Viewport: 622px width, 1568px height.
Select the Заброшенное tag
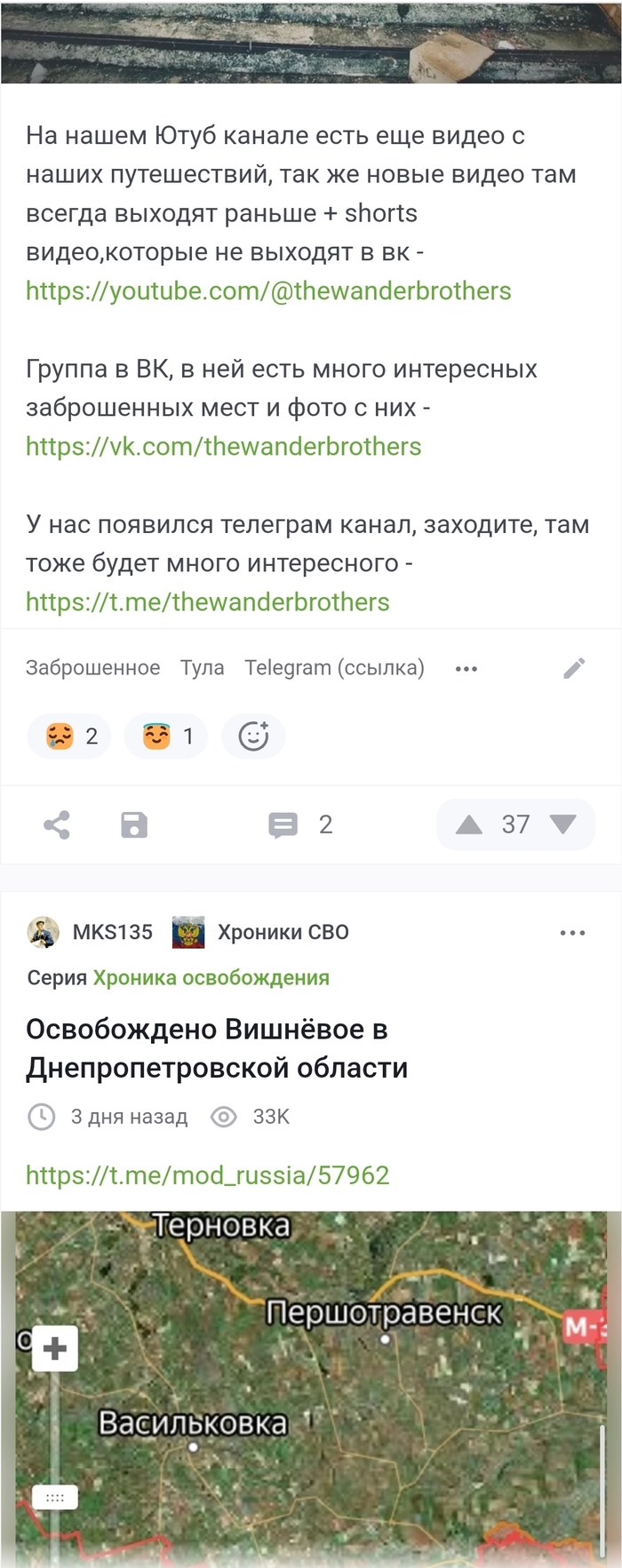(x=92, y=668)
